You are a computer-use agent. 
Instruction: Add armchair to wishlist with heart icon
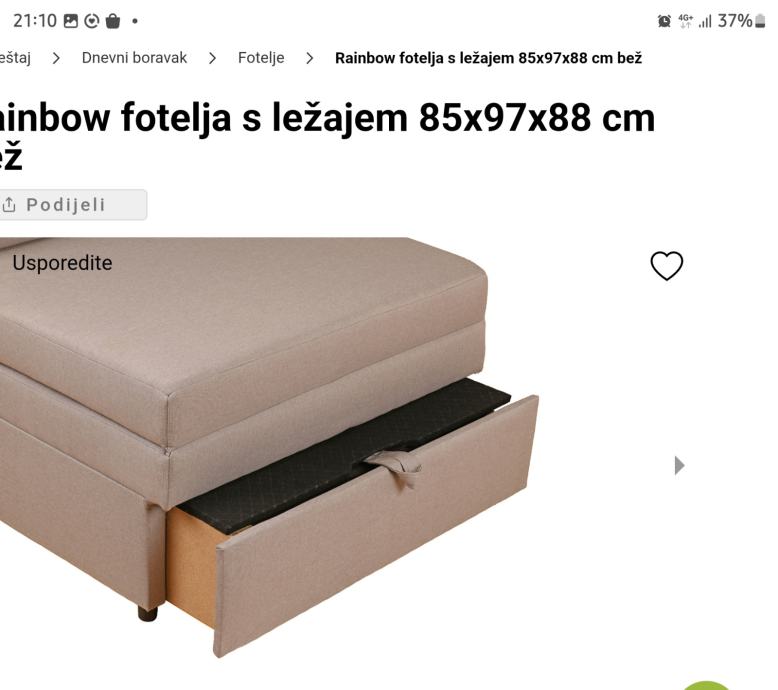[x=666, y=266]
